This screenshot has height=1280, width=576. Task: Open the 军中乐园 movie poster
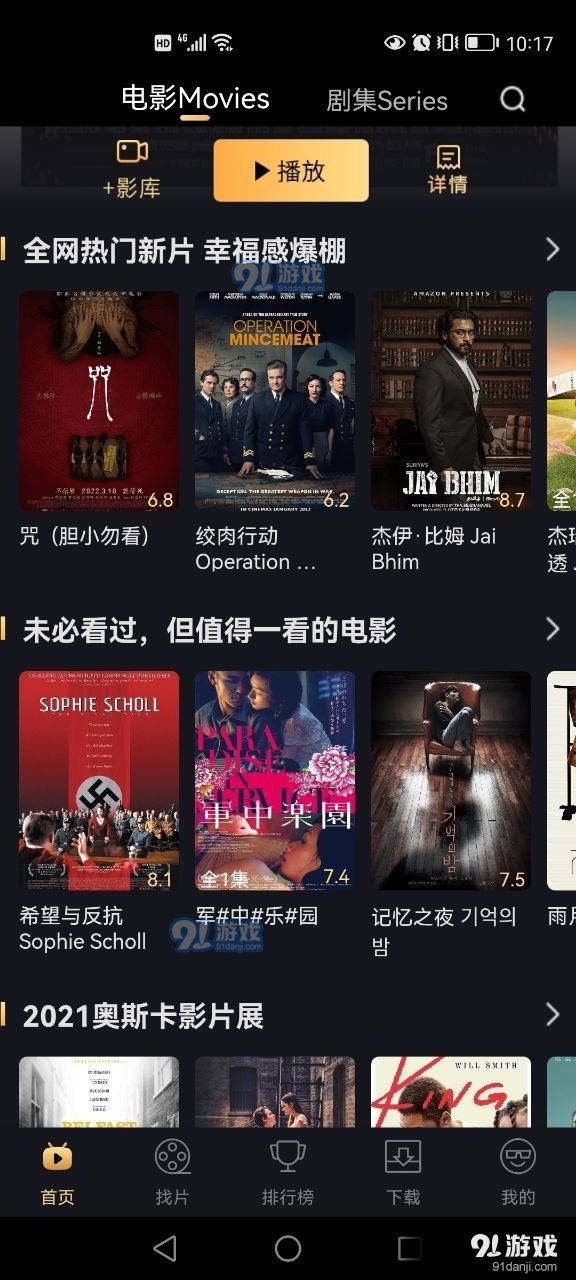point(275,781)
